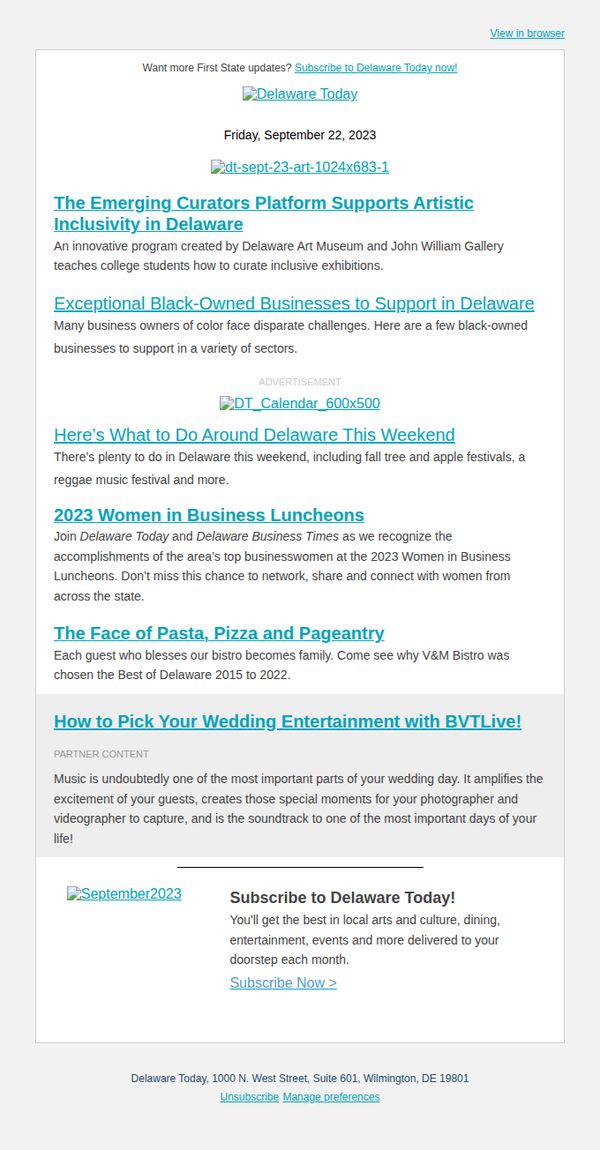Tap the Subscribe Now link
Screen dimensions: 600x1150
tap(283, 983)
